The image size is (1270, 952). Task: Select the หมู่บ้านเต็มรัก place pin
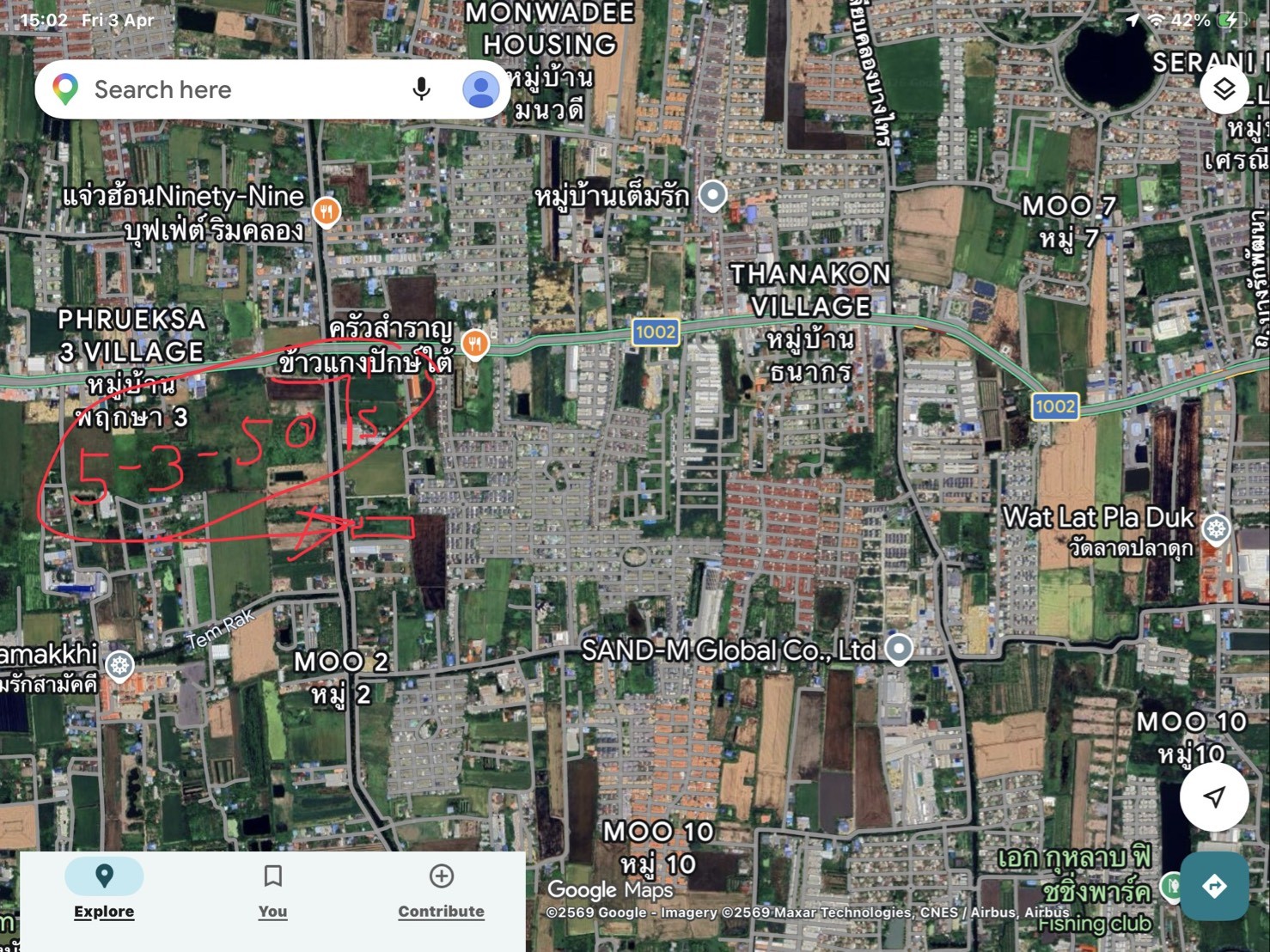712,195
